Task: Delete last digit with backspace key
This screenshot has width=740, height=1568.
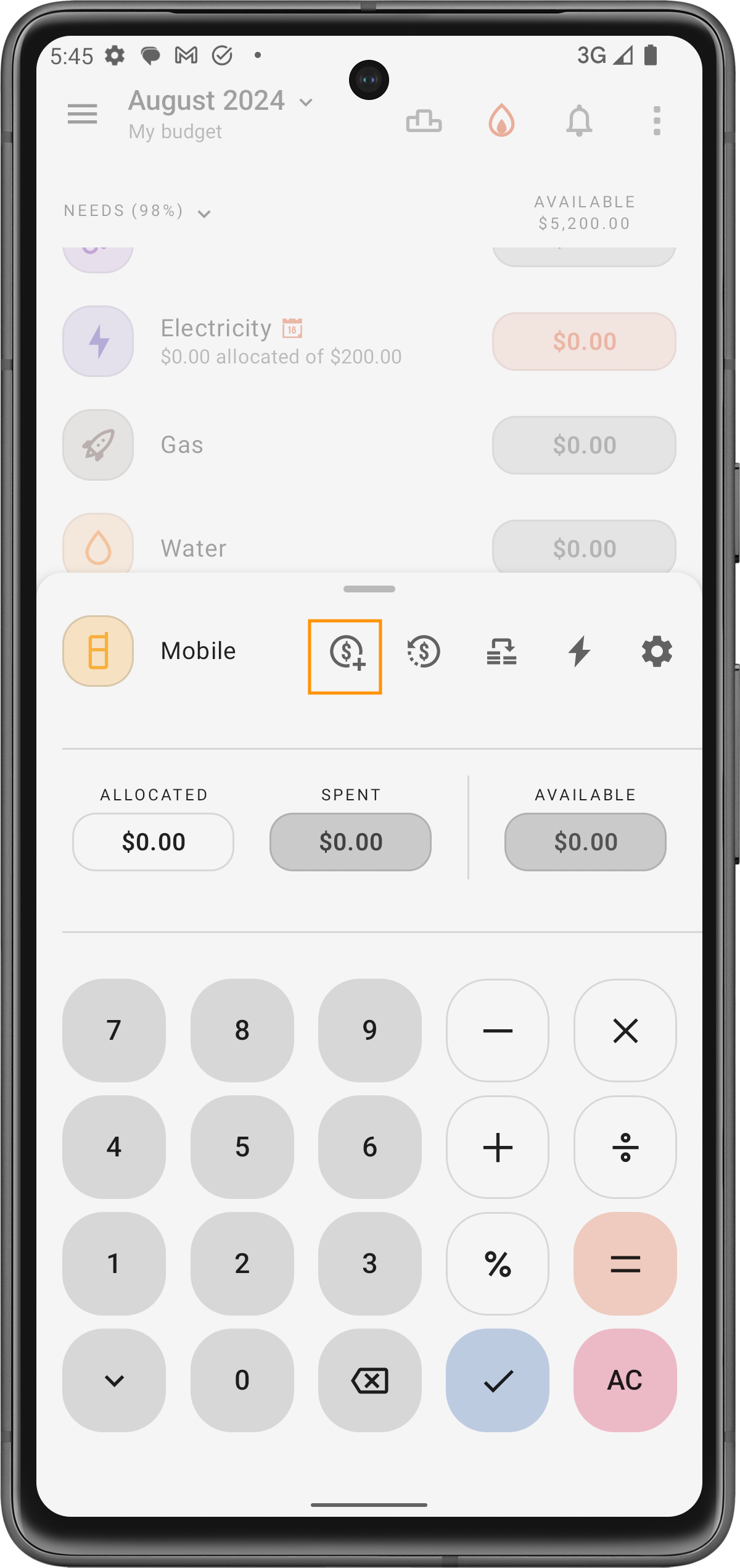Action: pyautogui.click(x=370, y=1380)
